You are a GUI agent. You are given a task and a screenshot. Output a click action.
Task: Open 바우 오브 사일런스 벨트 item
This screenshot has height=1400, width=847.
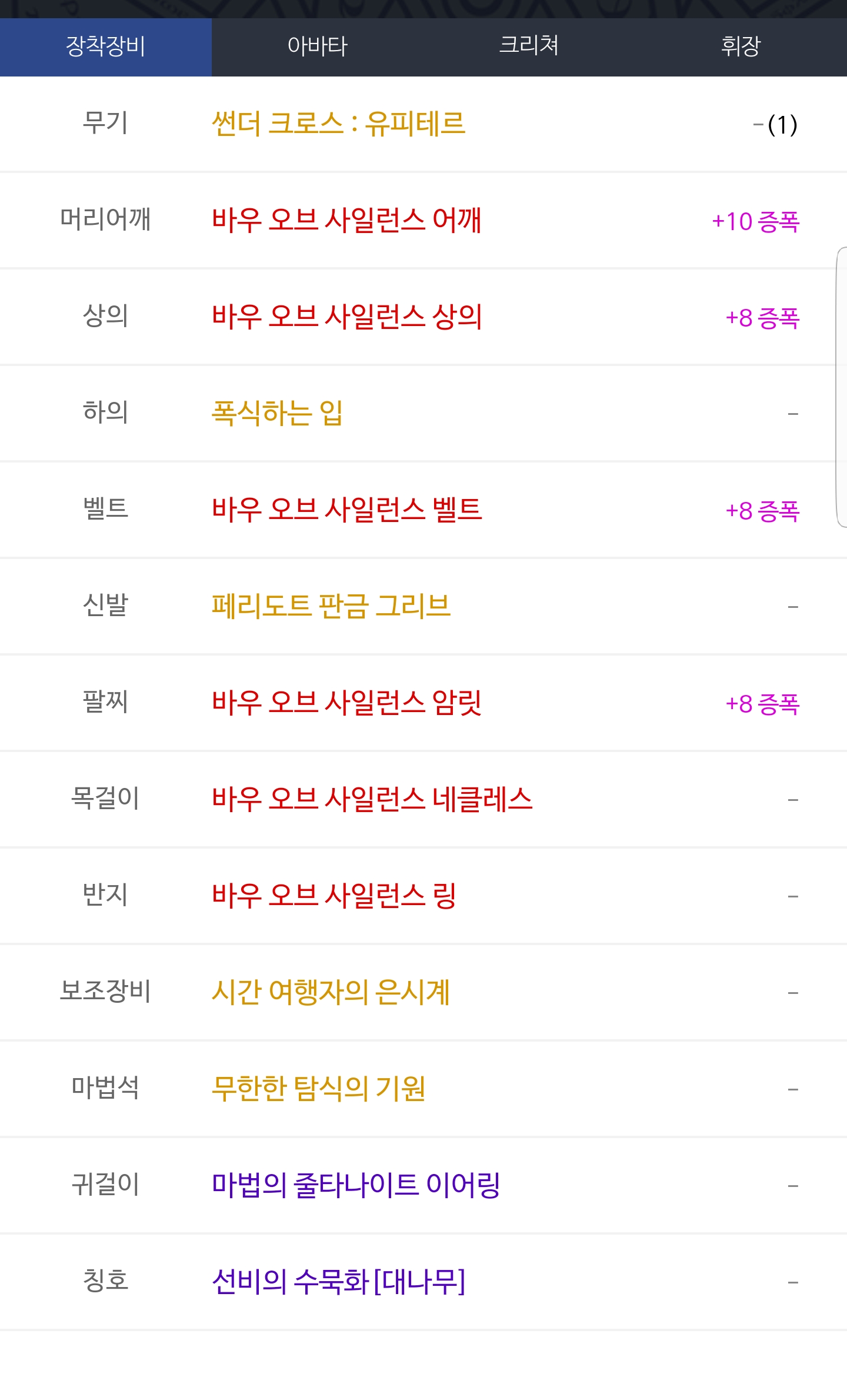(x=347, y=510)
